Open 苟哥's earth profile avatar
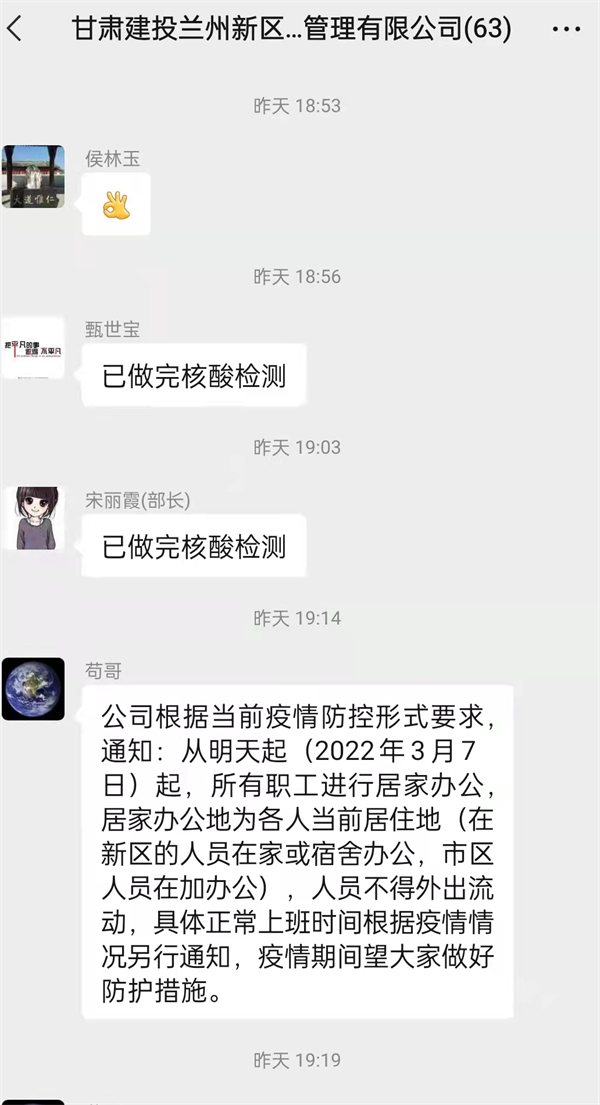Screen dimensions: 600x1105 (x=33, y=689)
